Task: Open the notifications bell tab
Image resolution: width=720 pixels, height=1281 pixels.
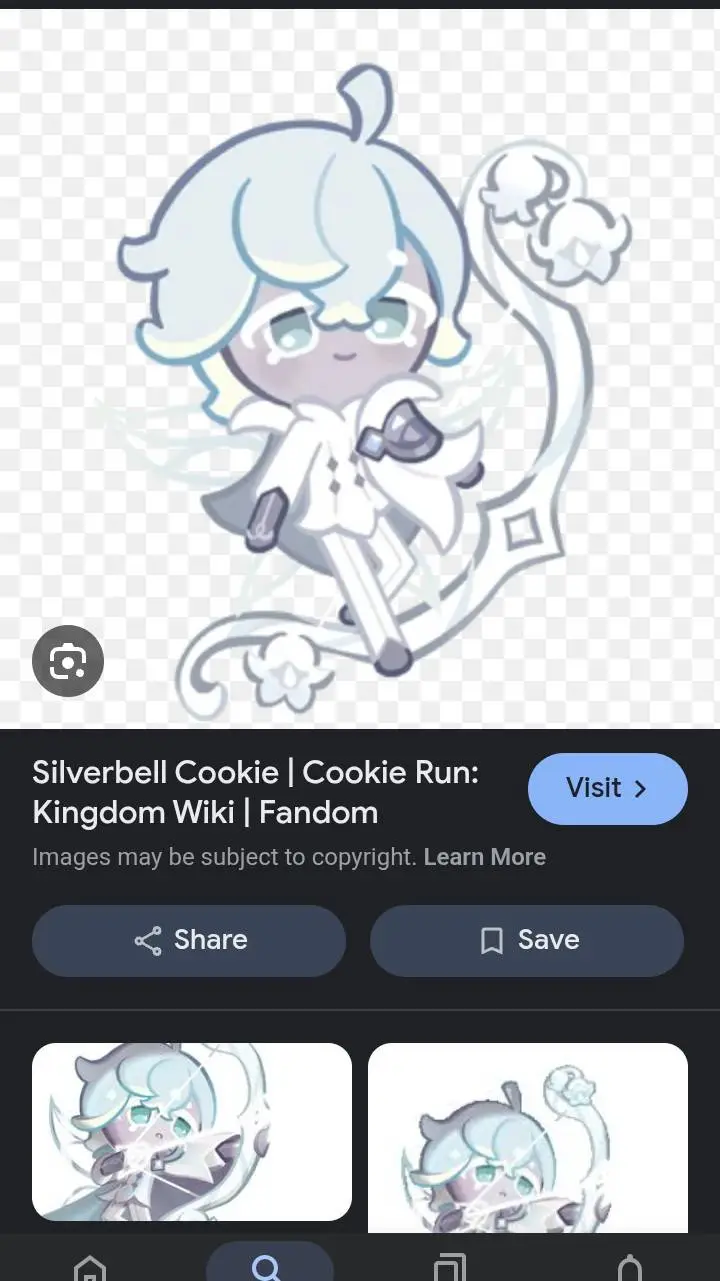Action: (x=629, y=1267)
